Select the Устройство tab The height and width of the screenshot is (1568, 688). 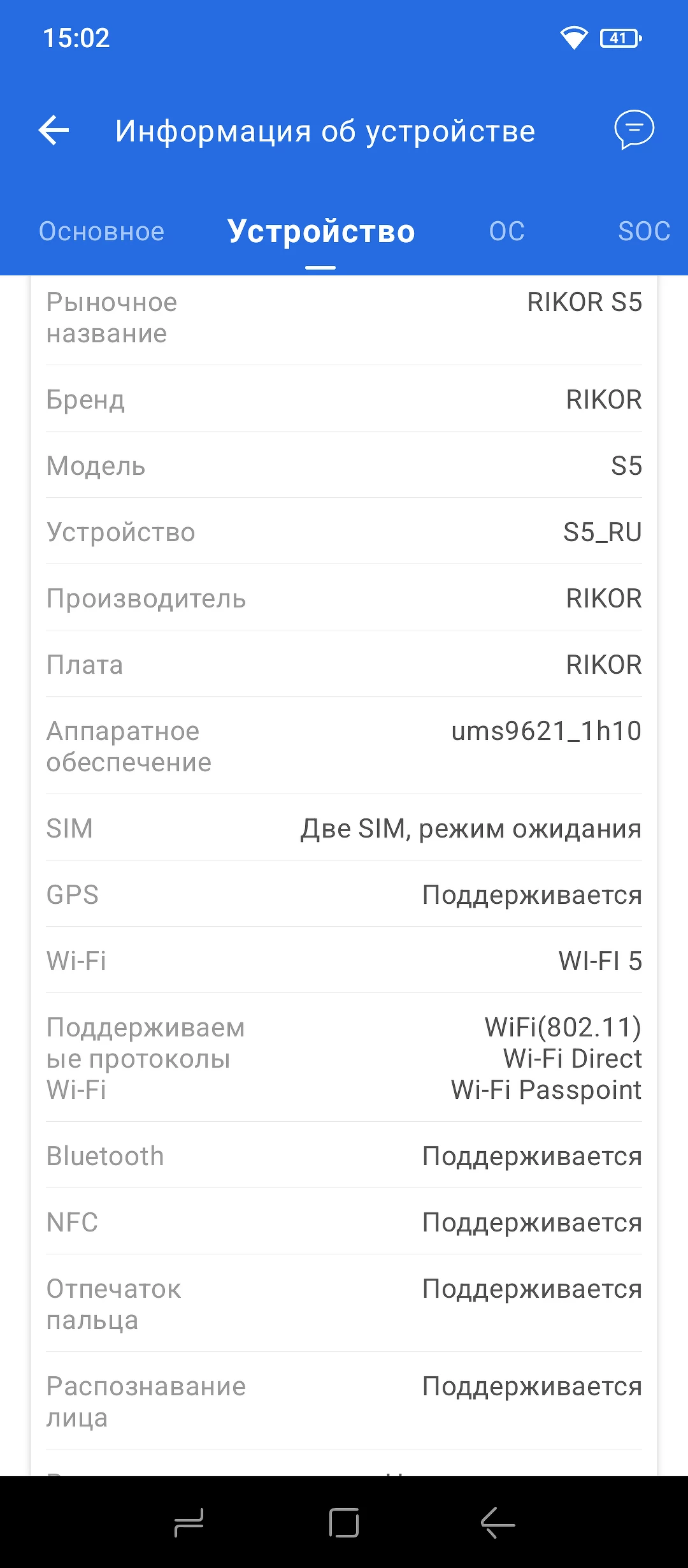click(x=321, y=231)
